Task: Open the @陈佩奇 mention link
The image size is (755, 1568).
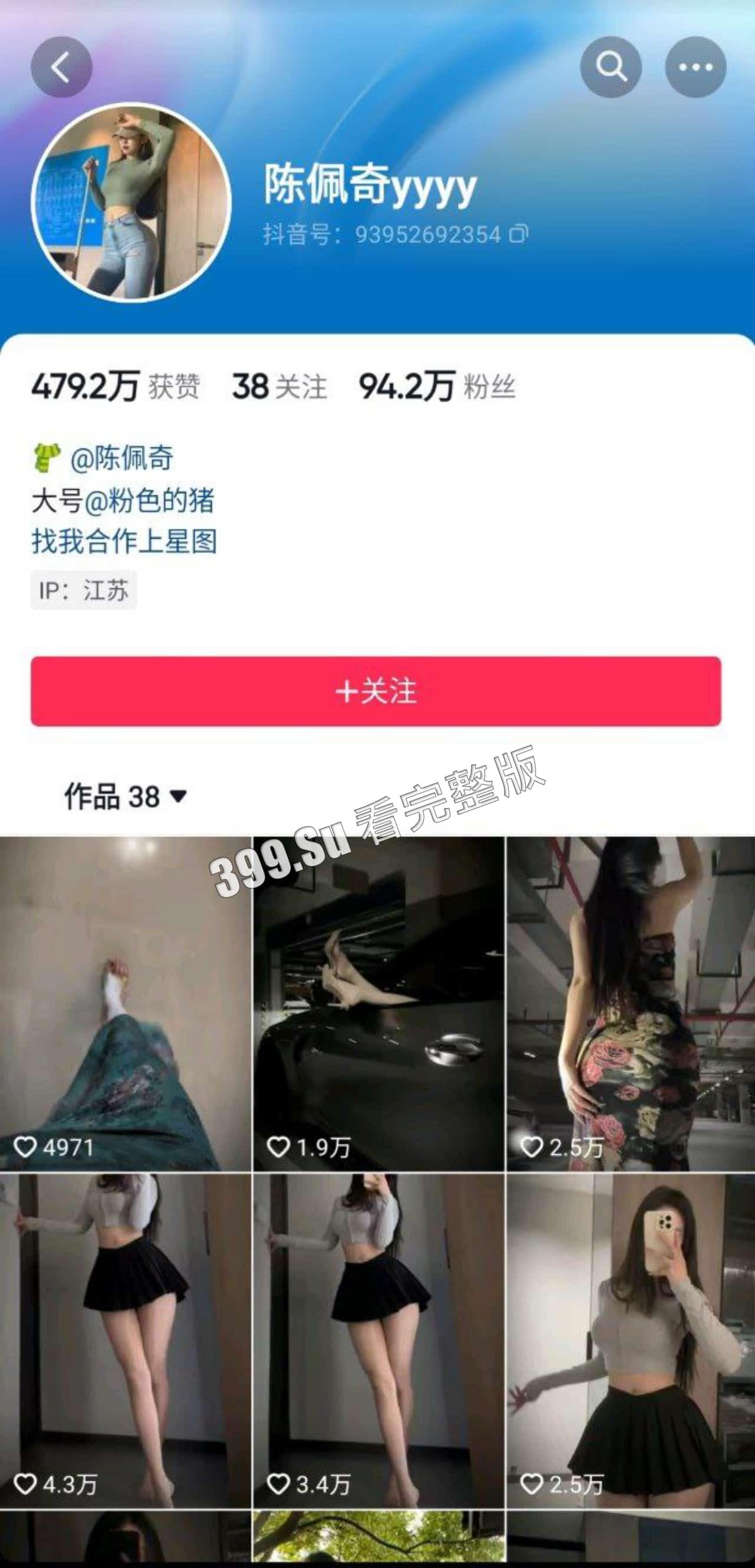Action: click(x=122, y=459)
